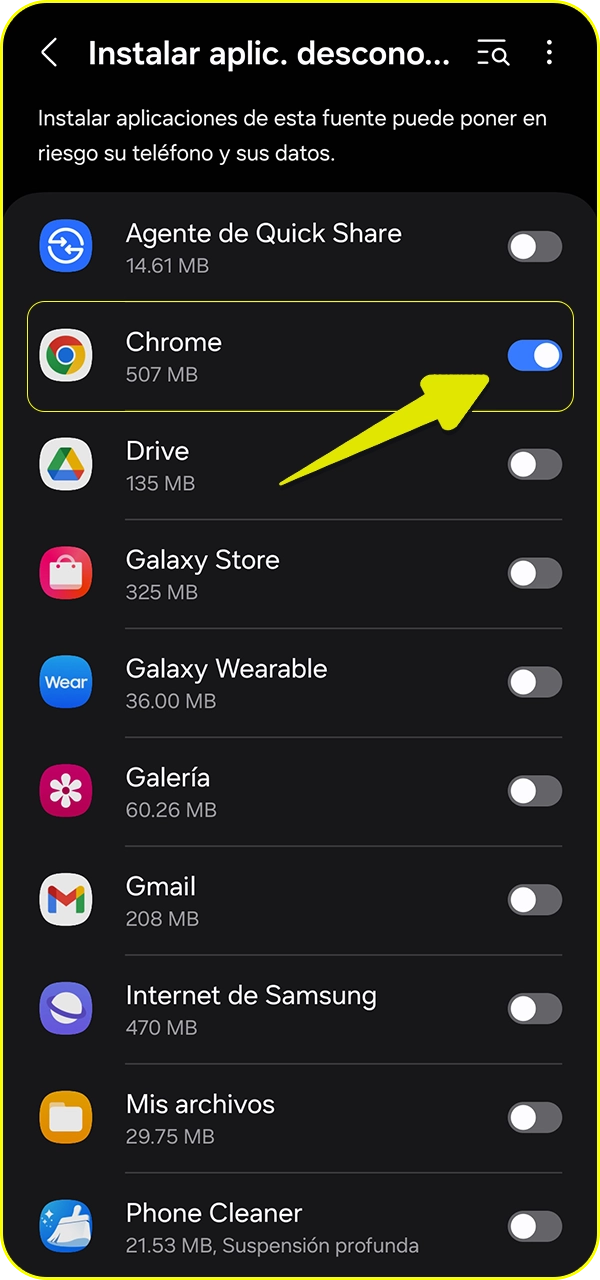Toggle Galería permission on
This screenshot has height=1280, width=600.
535,791
